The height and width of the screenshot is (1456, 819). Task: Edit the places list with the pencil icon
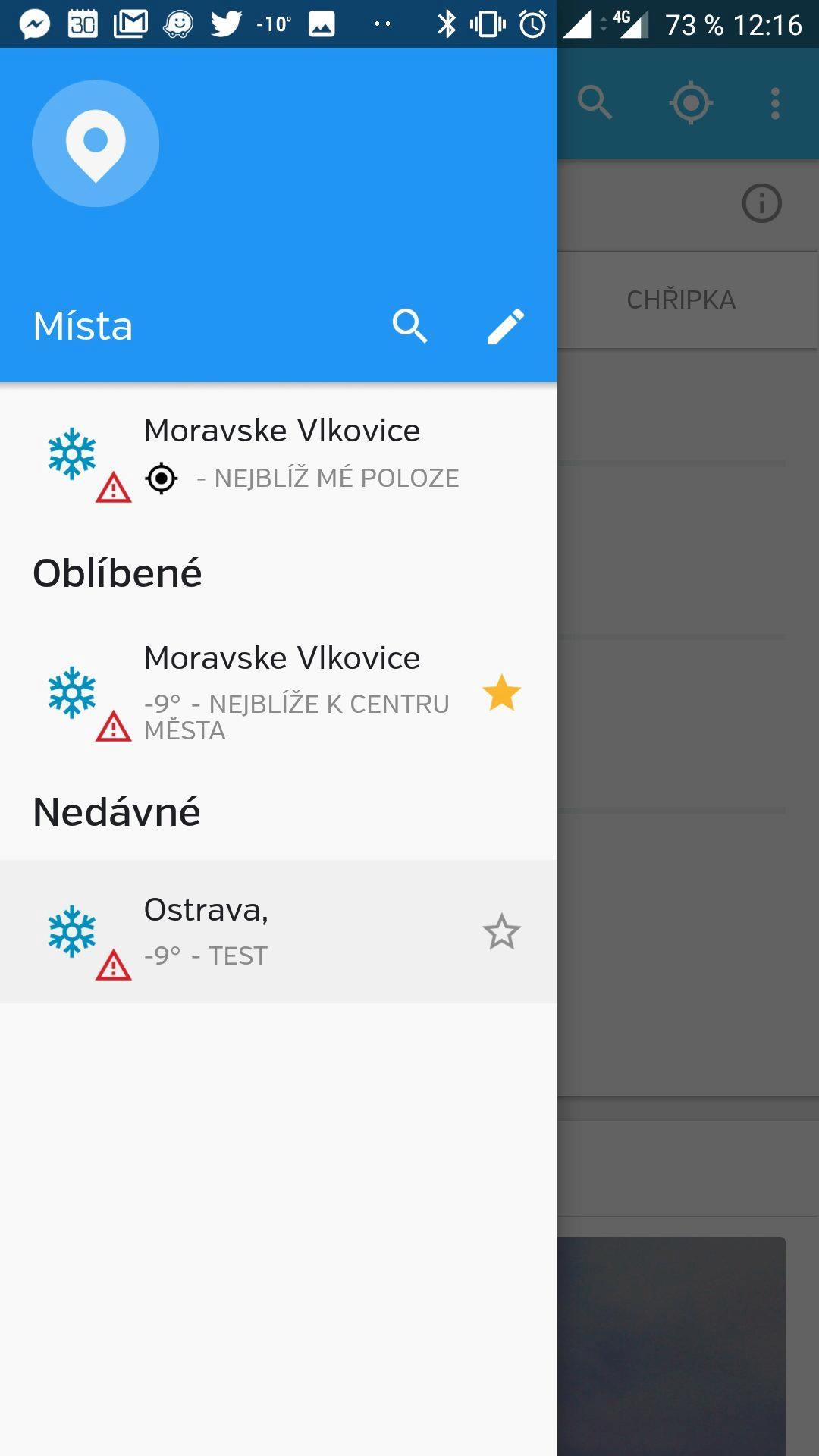point(505,326)
